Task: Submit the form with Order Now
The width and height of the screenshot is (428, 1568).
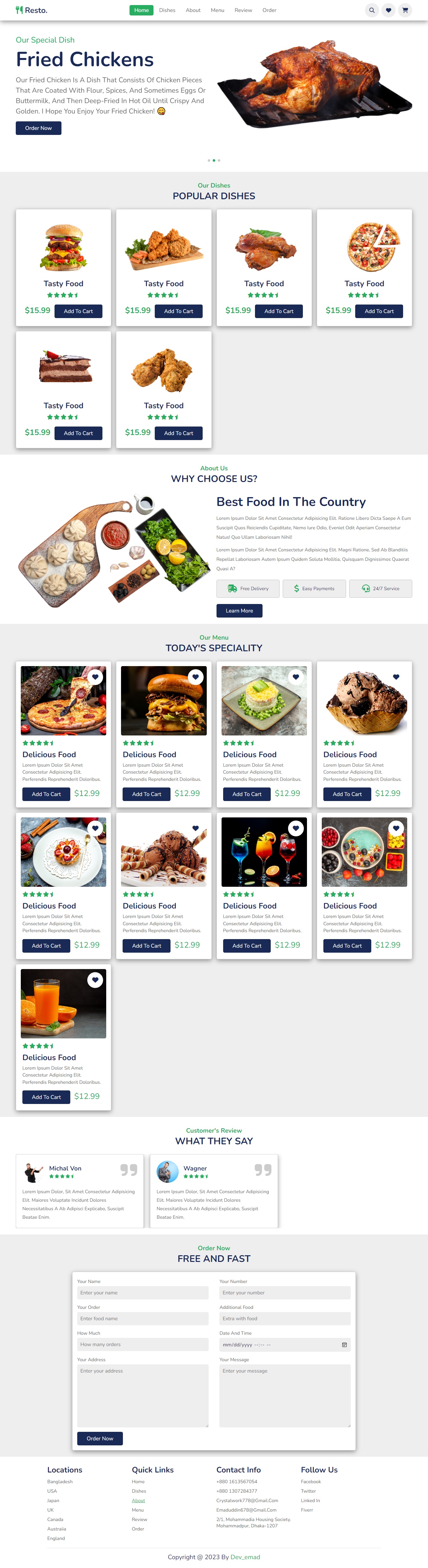Action: (x=100, y=1438)
